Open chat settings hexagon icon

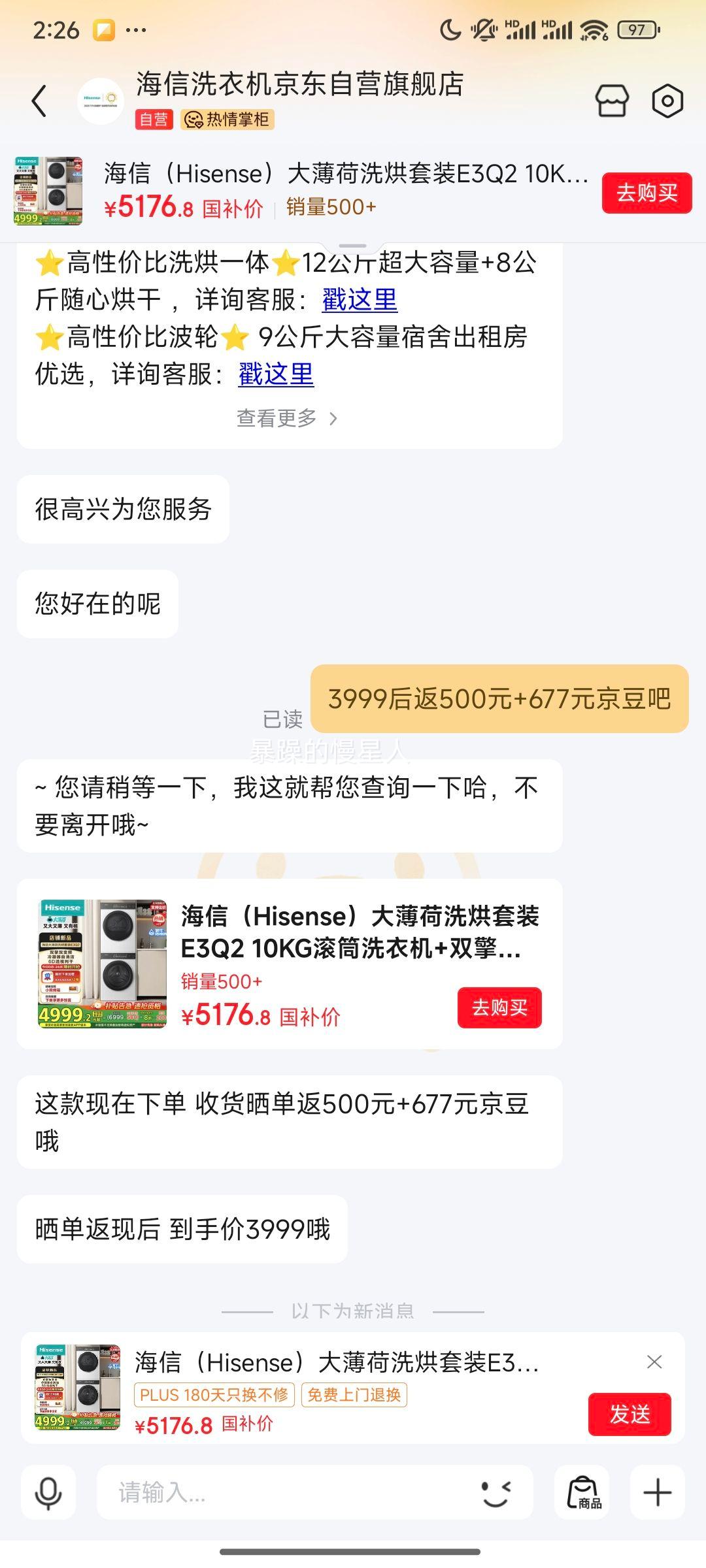pos(667,101)
